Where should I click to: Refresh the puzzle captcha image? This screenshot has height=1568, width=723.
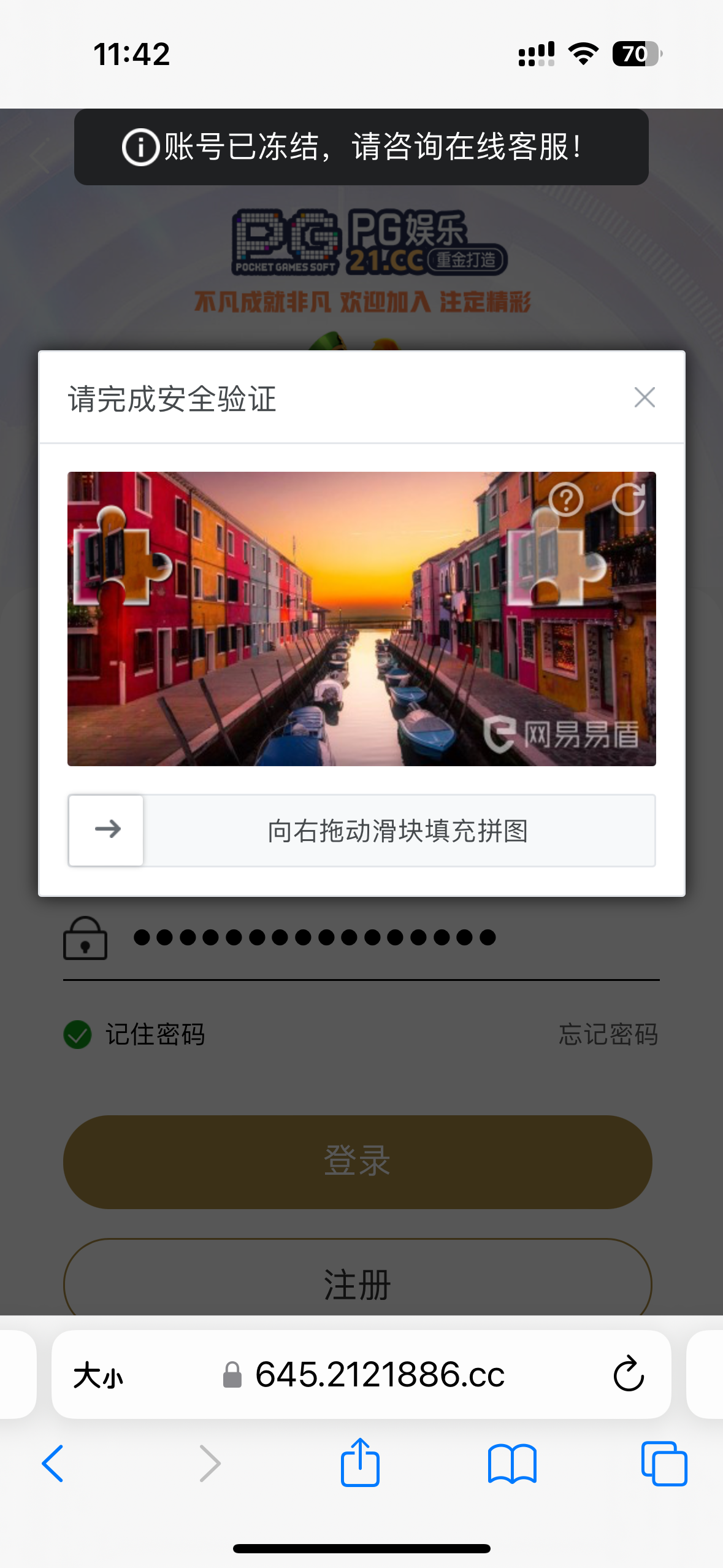coord(628,499)
